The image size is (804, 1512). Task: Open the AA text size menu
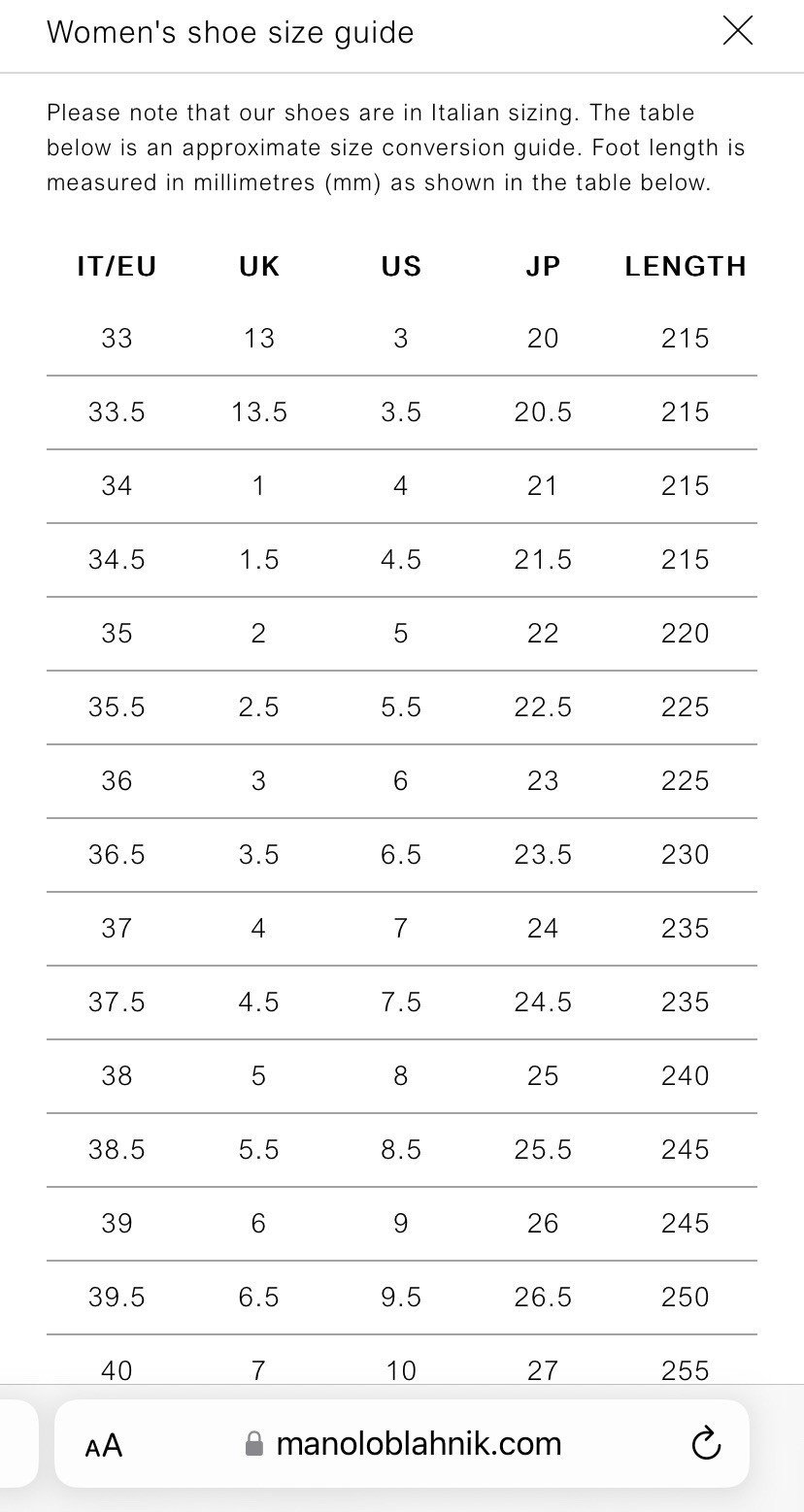point(104,1446)
